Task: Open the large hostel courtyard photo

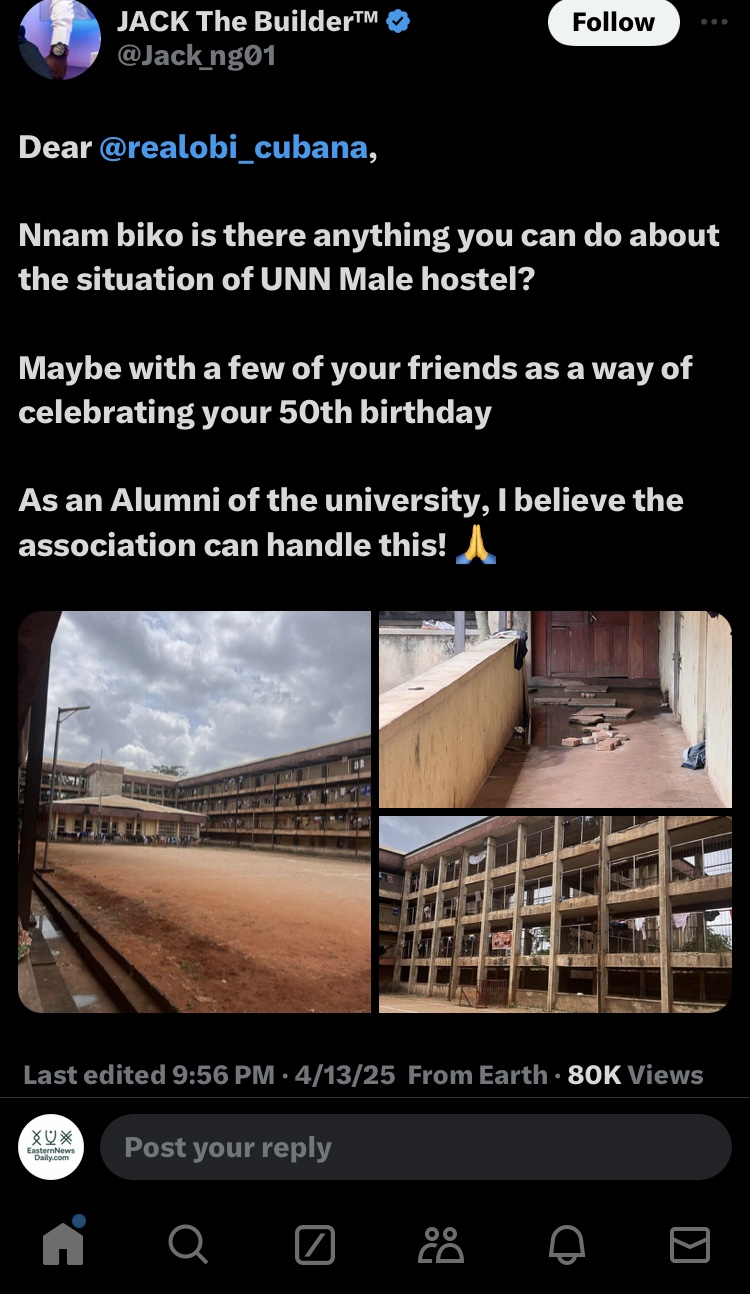Action: (194, 811)
